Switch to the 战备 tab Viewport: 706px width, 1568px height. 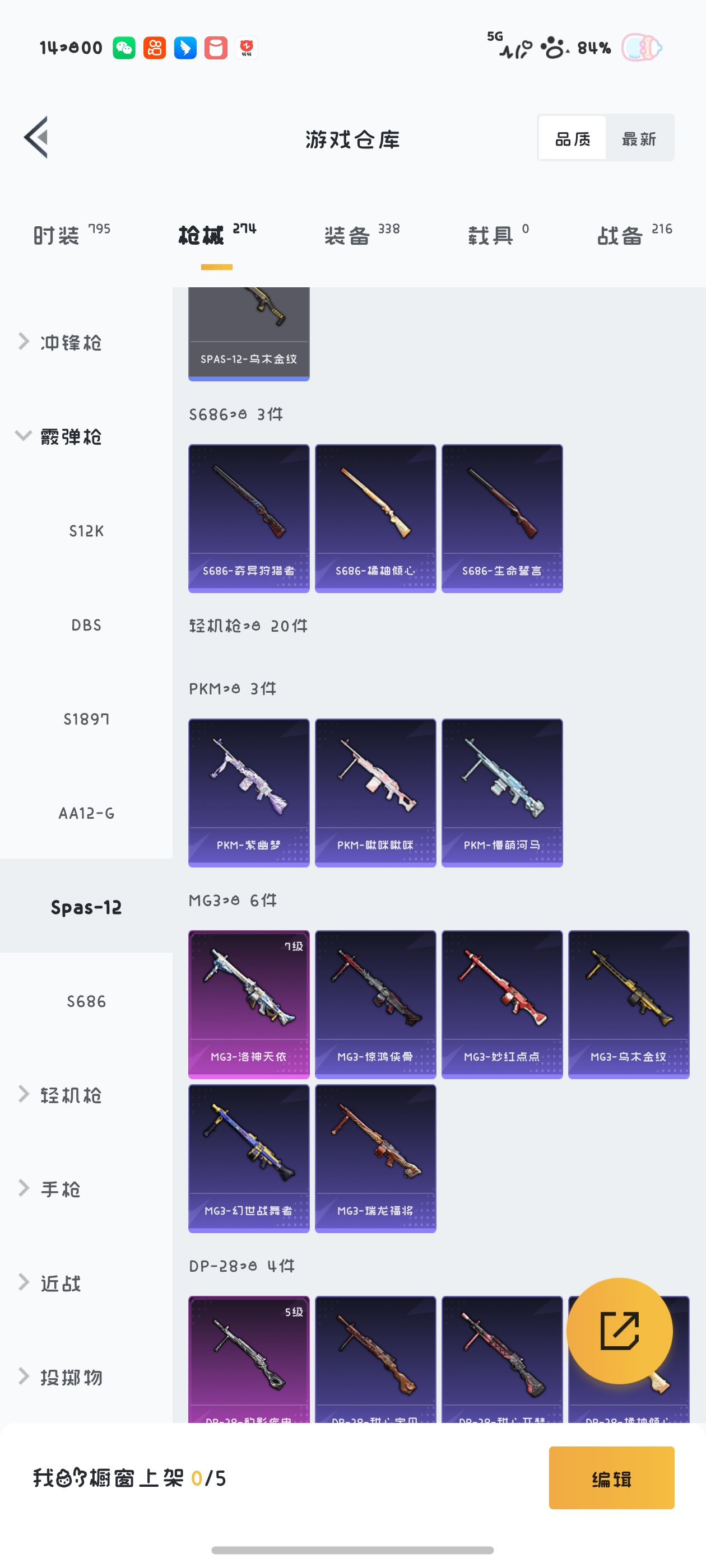click(634, 235)
